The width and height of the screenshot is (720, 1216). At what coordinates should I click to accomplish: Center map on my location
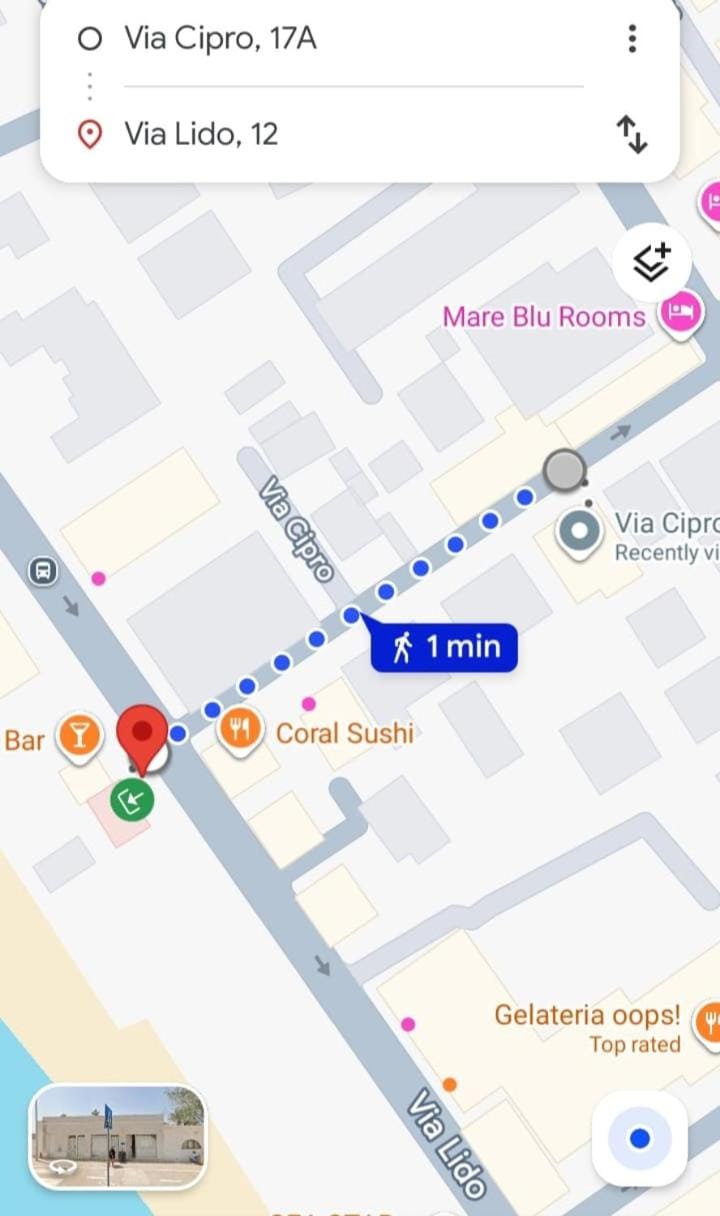[x=640, y=1138]
